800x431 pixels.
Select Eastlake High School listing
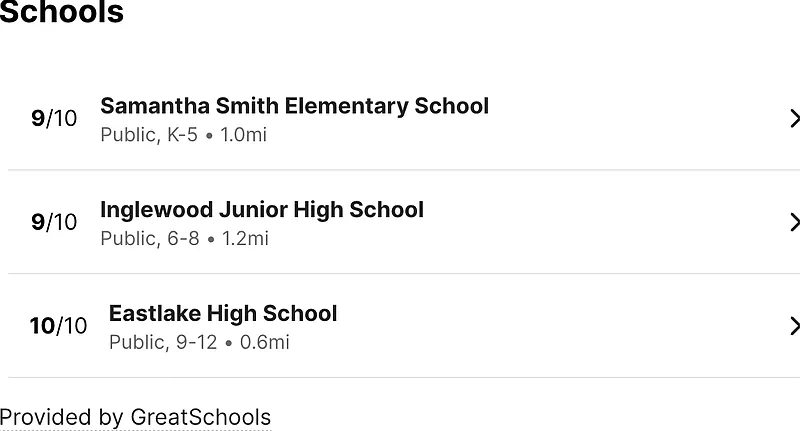(x=223, y=314)
